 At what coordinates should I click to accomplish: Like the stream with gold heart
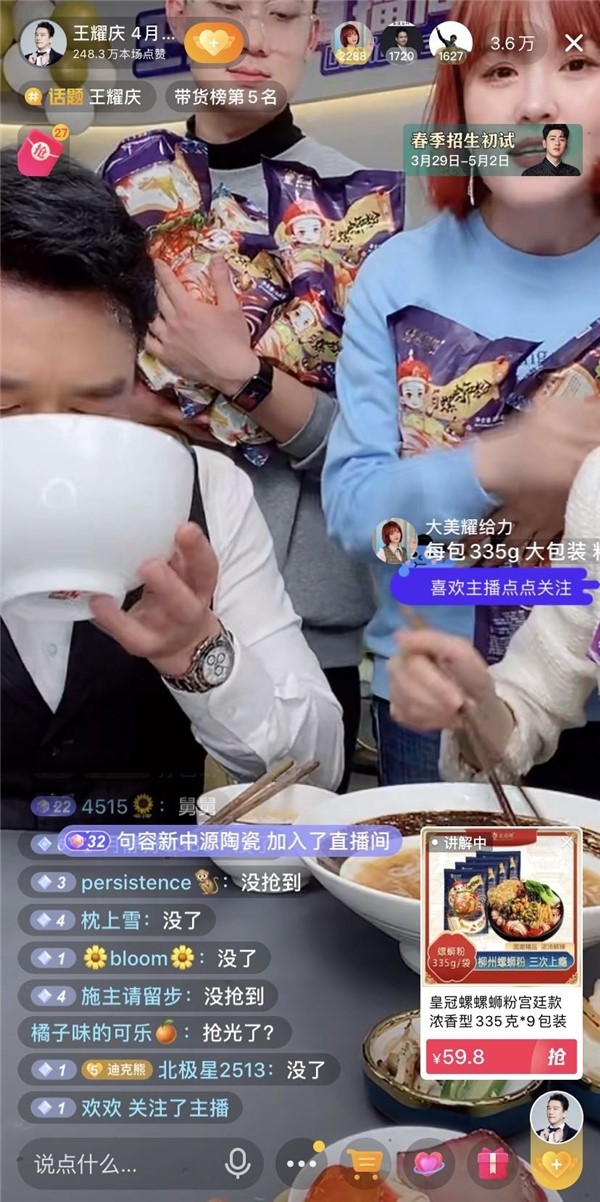[x=556, y=1164]
